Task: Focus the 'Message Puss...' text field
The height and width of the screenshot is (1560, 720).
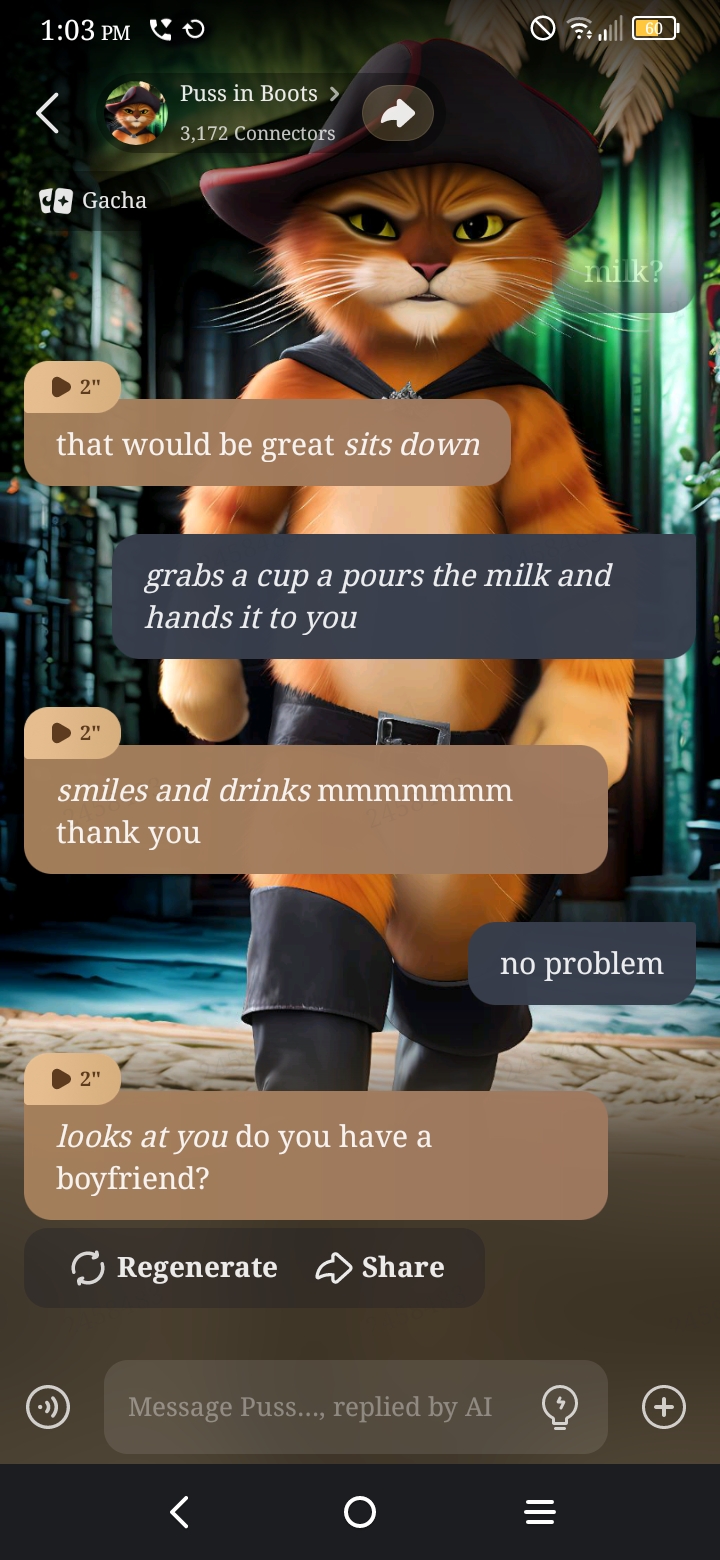Action: [310, 1407]
